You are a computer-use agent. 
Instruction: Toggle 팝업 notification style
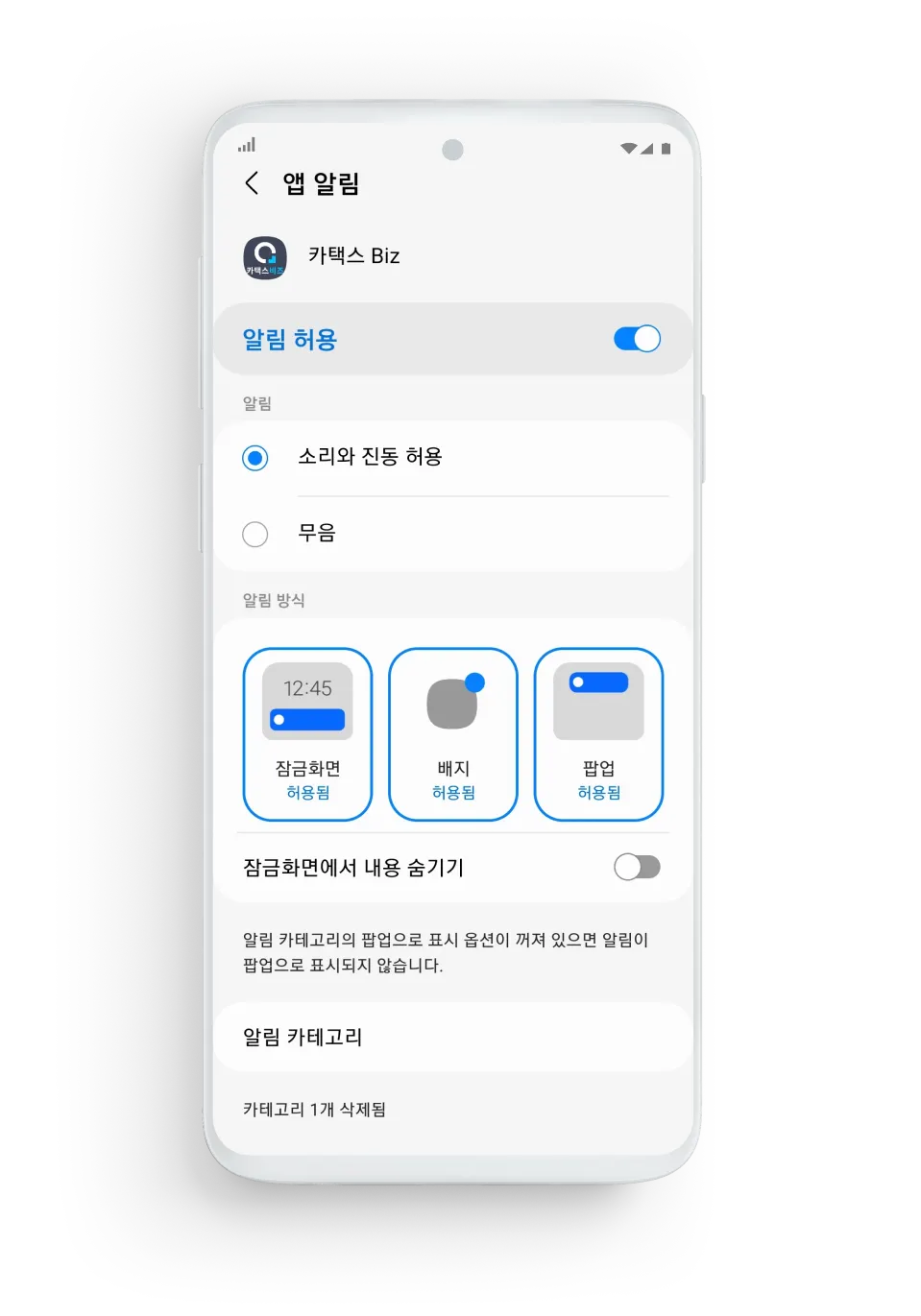(598, 734)
